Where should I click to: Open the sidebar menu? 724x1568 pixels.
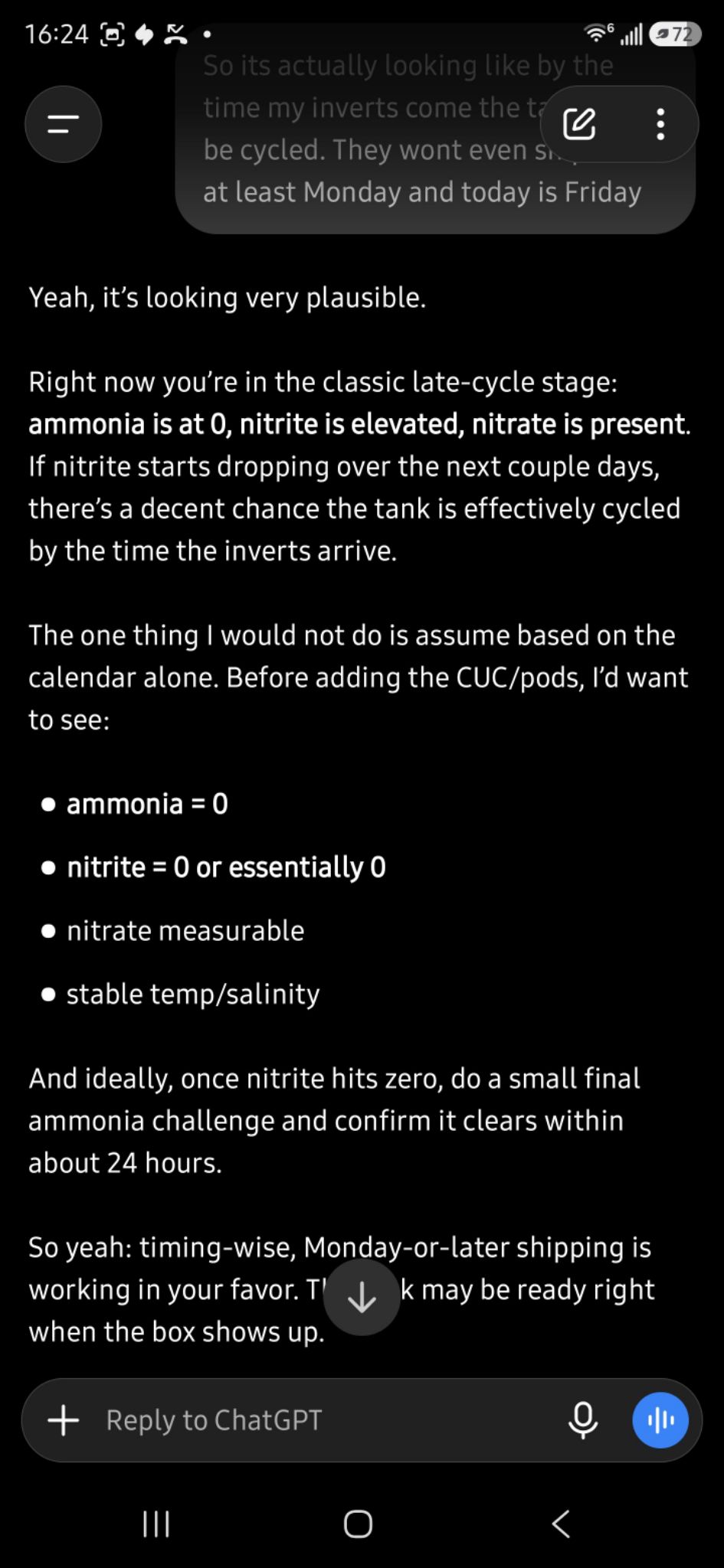pyautogui.click(x=63, y=124)
